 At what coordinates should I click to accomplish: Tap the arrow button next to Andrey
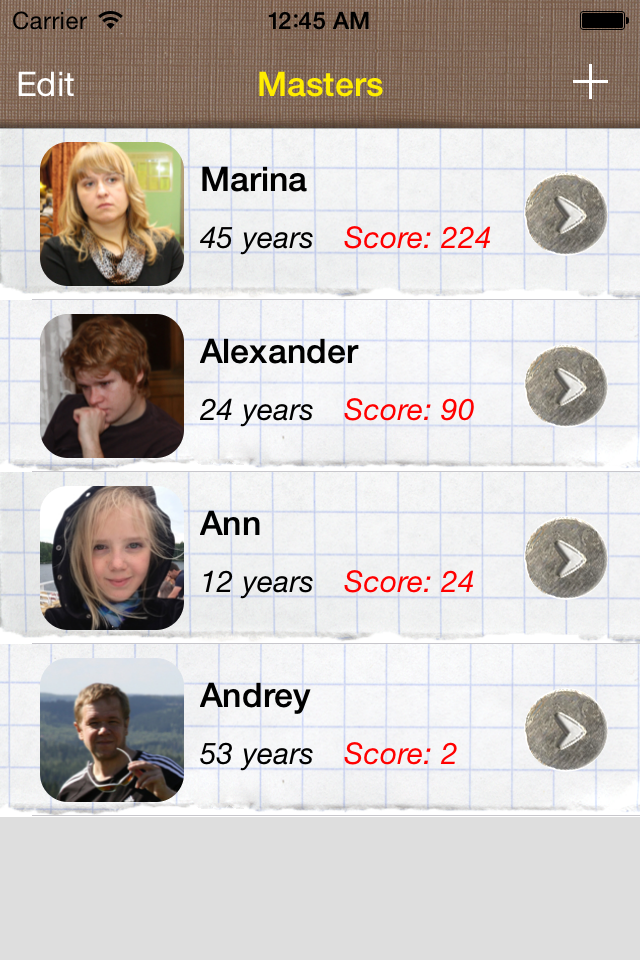(566, 730)
